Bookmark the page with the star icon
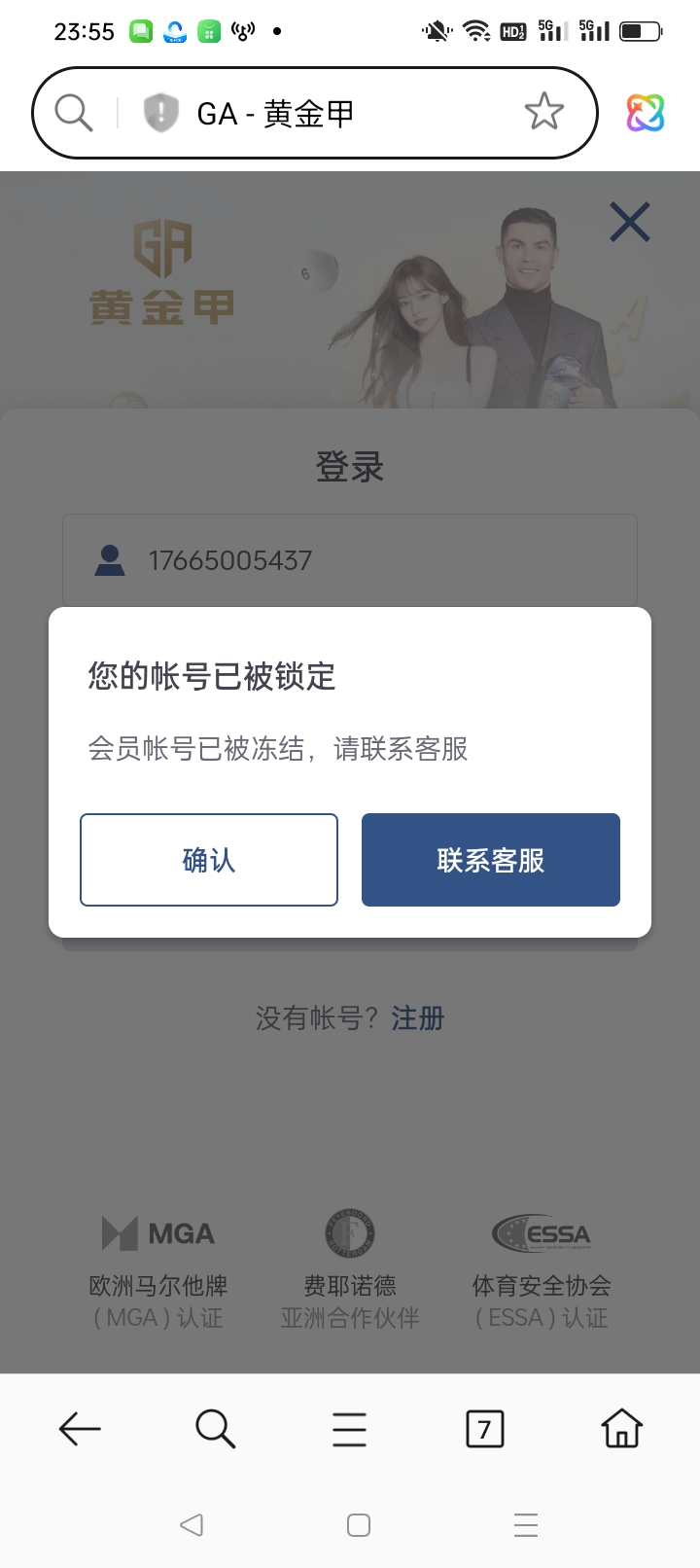 pos(543,112)
